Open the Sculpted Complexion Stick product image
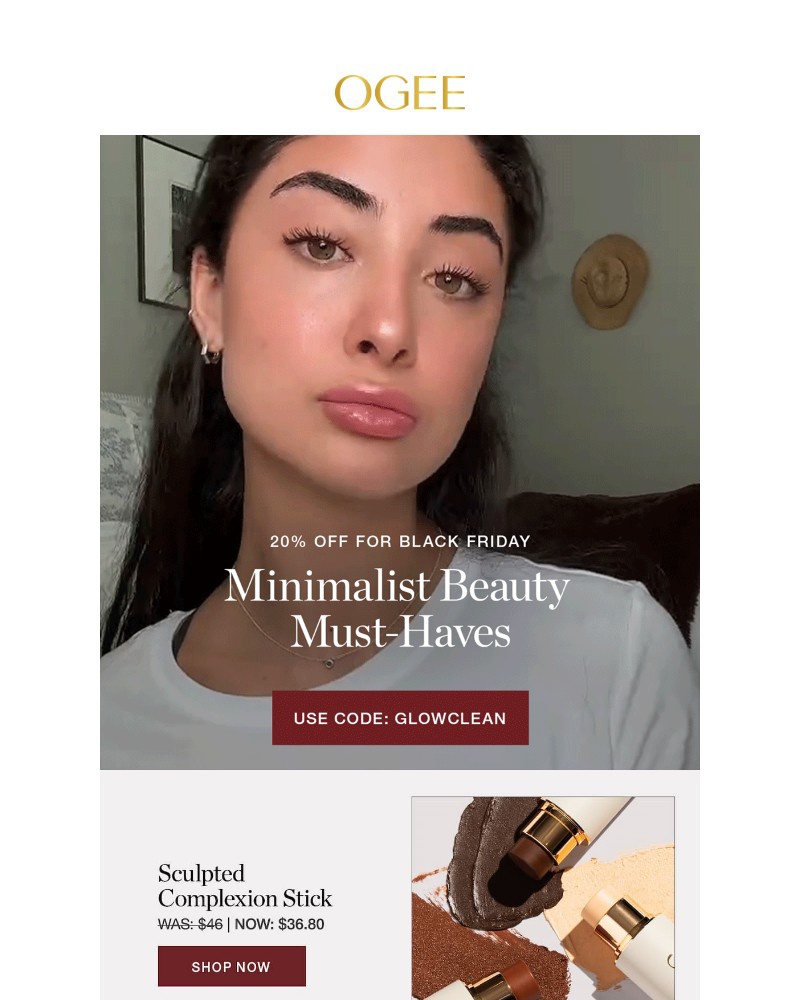This screenshot has height=1000, width=800. click(x=543, y=897)
